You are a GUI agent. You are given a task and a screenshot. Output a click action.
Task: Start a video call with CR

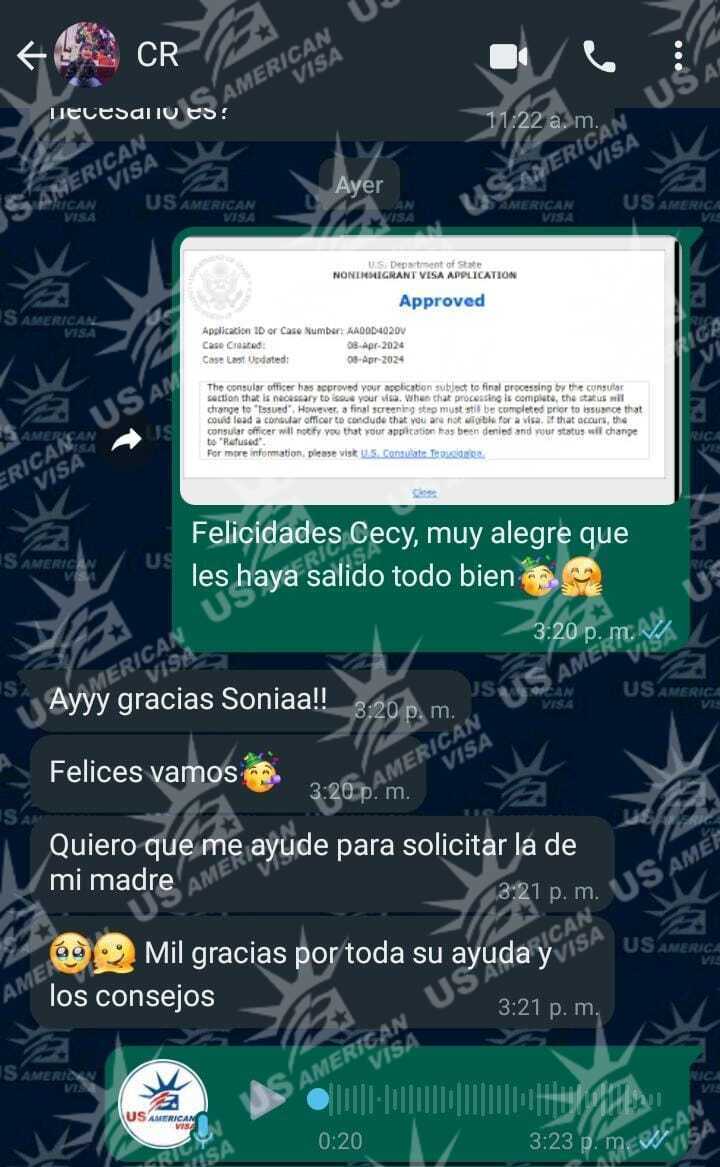click(508, 56)
